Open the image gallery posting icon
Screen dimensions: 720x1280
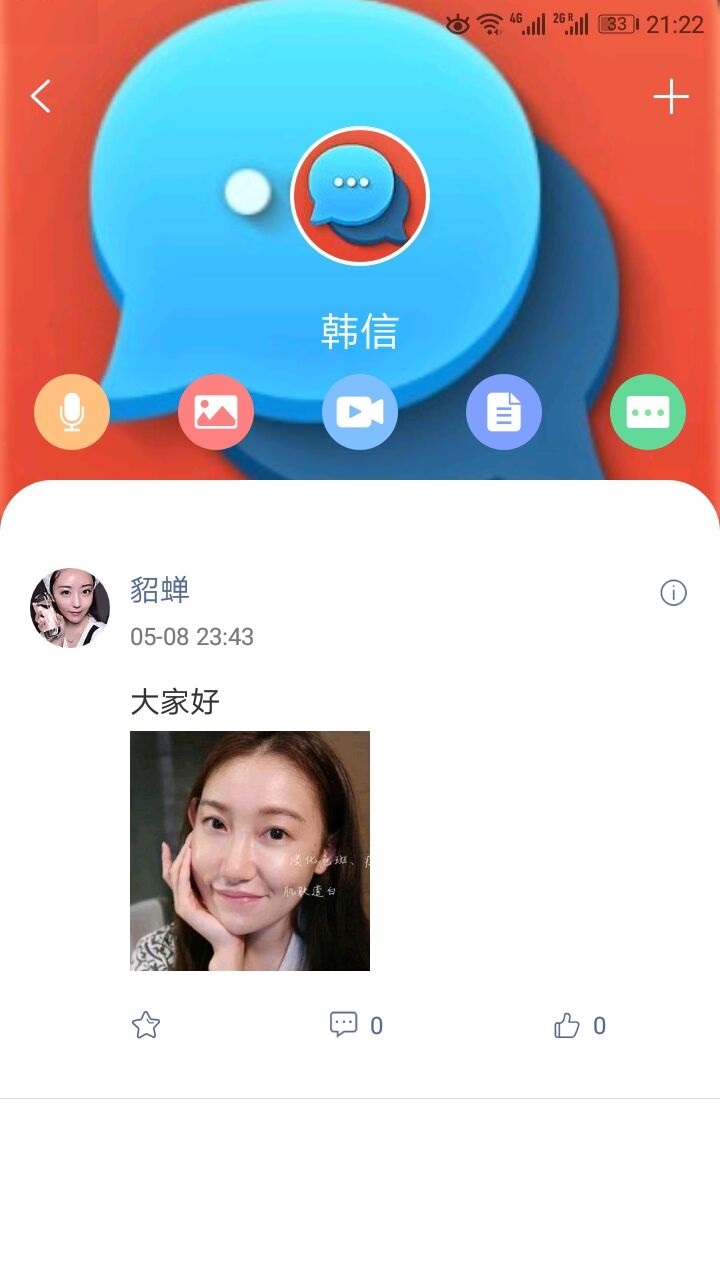(216, 412)
